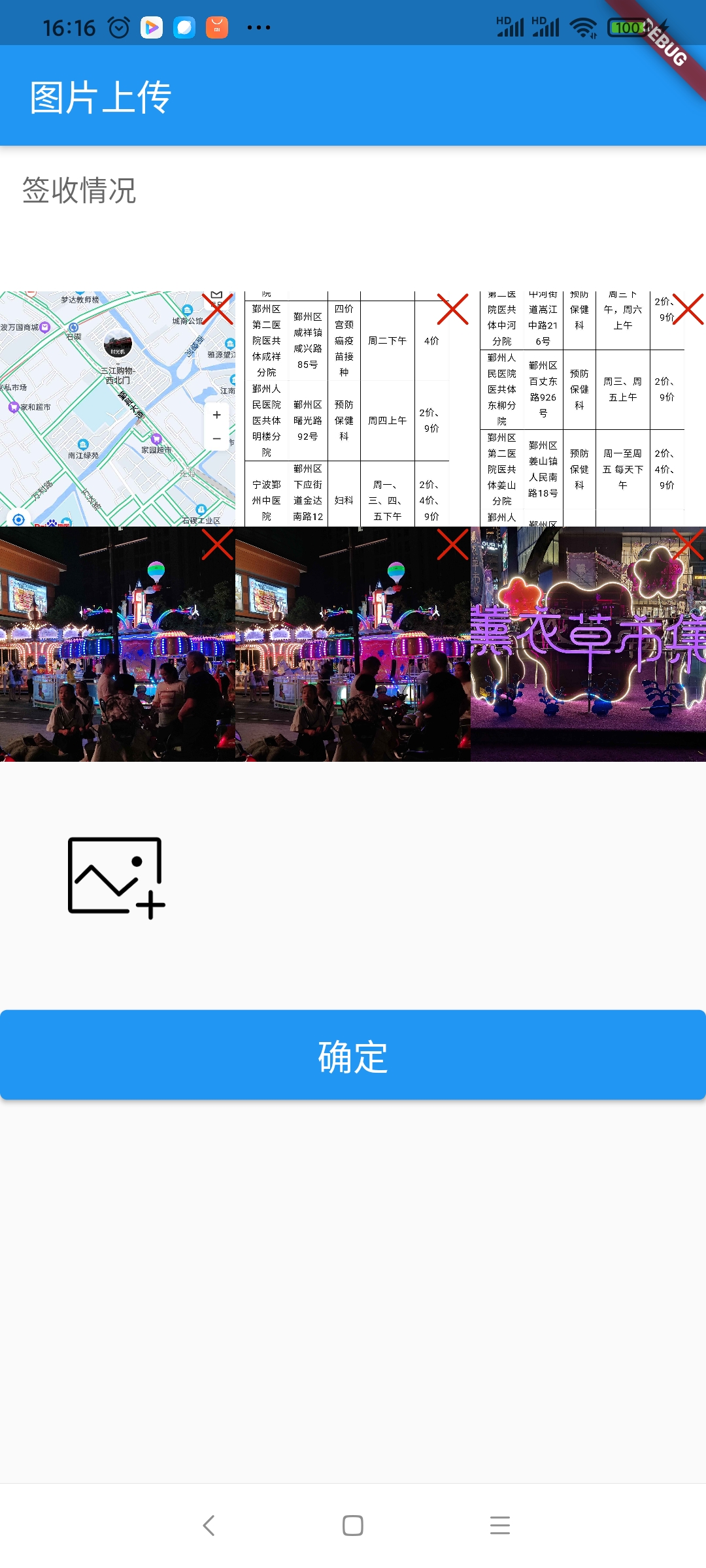
Task: Remove the second hospital table image
Action: (x=688, y=309)
